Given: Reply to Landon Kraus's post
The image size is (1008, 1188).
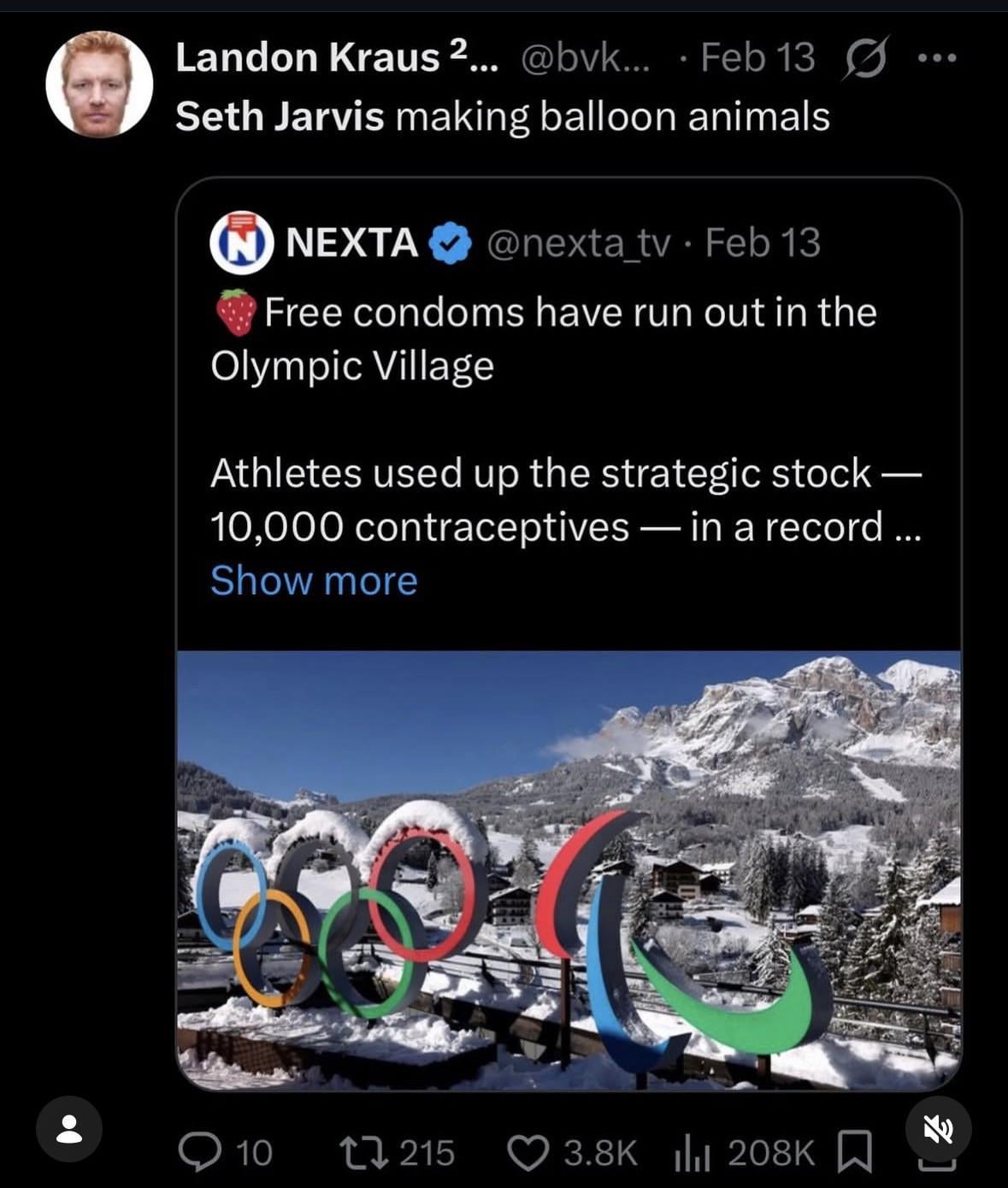Looking at the screenshot, I should pyautogui.click(x=198, y=1151).
